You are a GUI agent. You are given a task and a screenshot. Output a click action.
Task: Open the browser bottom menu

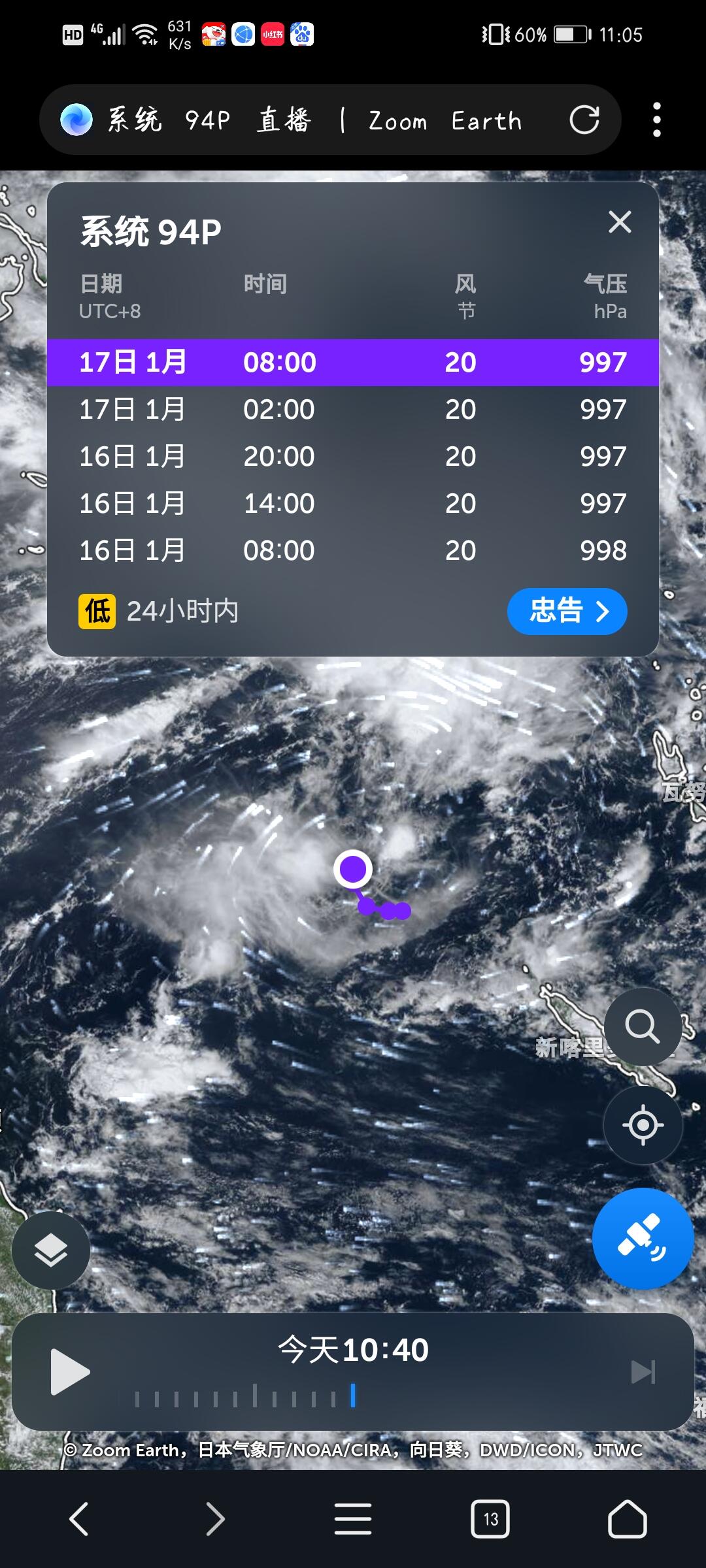point(353,1519)
